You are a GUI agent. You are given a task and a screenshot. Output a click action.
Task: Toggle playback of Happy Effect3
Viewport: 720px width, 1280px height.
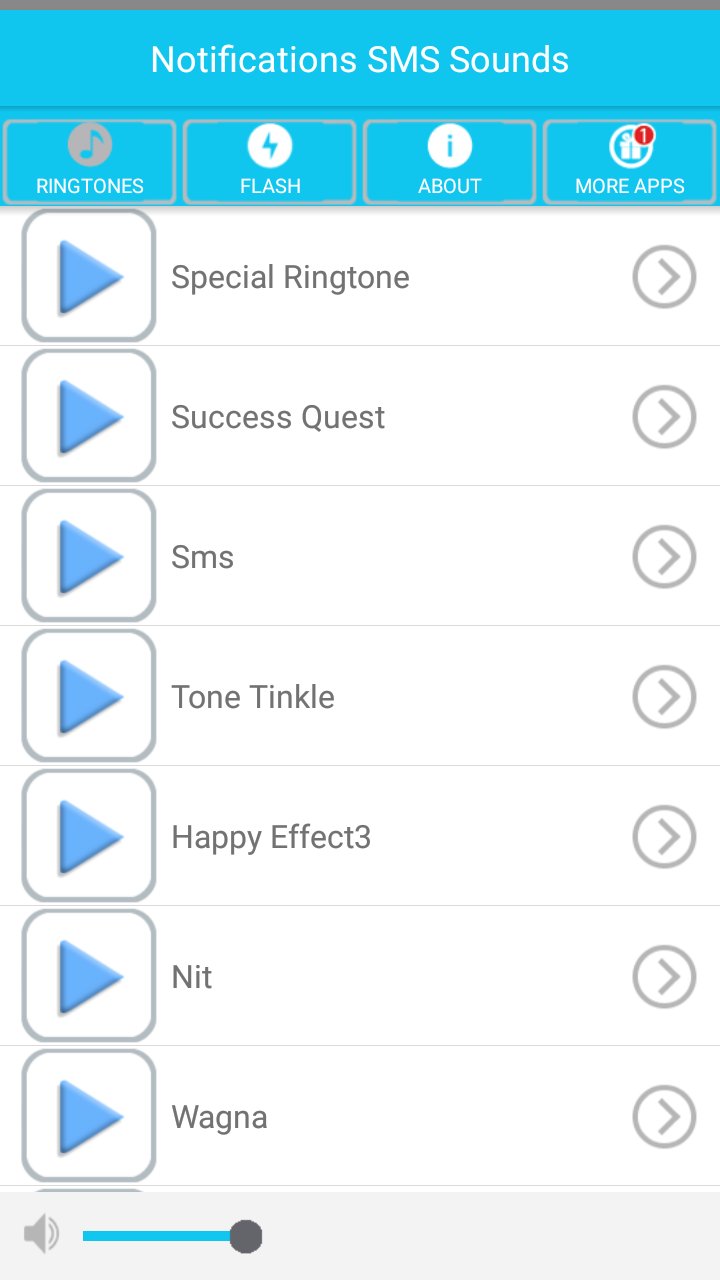[88, 836]
